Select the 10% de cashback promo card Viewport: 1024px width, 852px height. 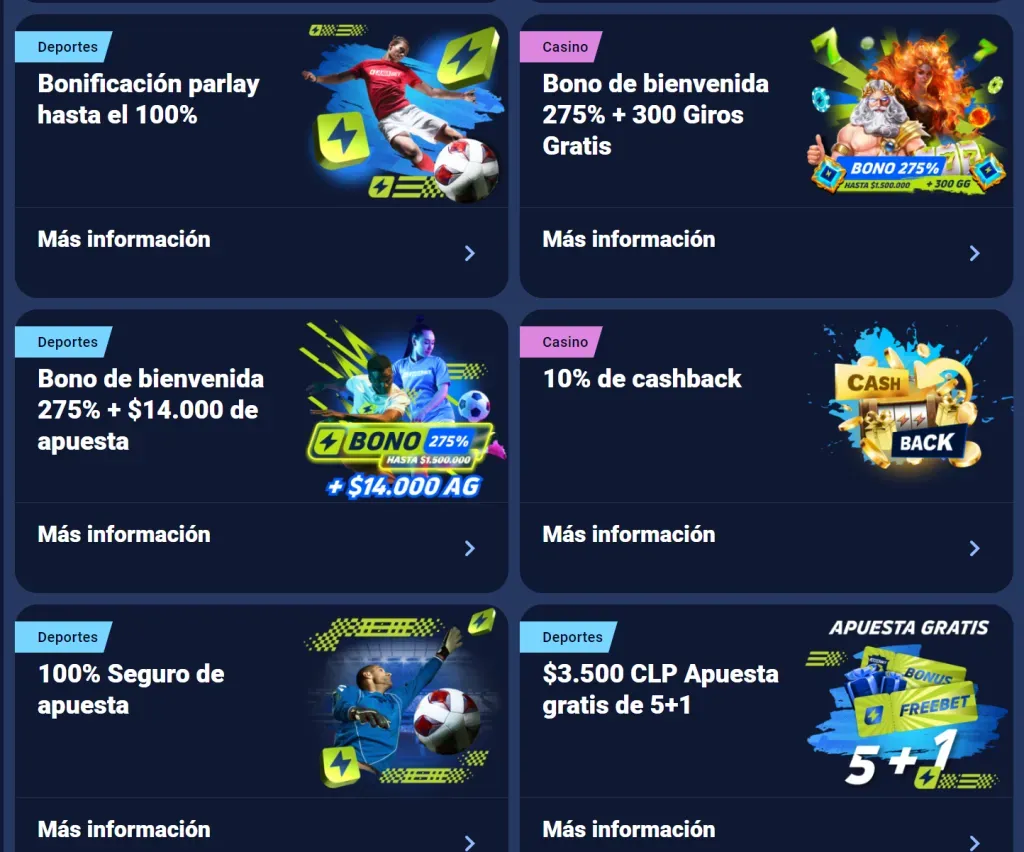point(642,379)
